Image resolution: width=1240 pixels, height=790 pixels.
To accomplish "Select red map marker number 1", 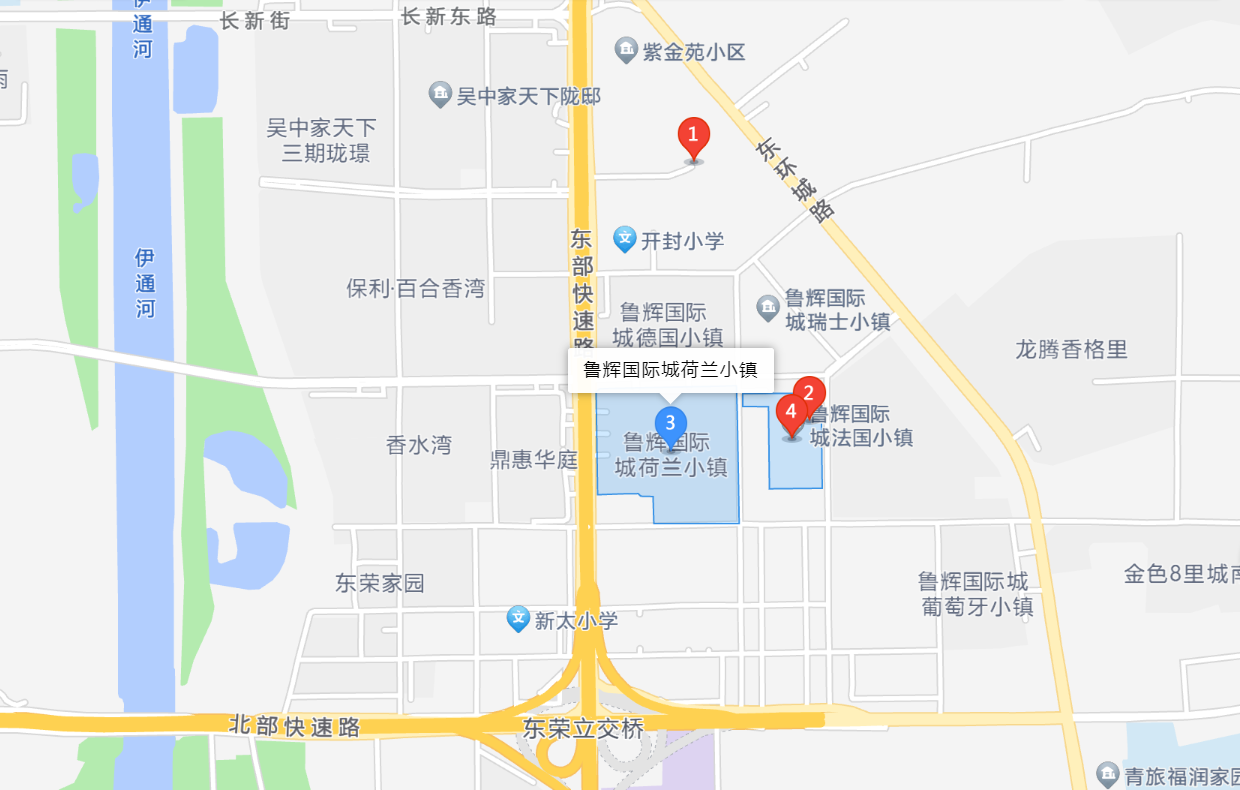I will click(x=694, y=135).
